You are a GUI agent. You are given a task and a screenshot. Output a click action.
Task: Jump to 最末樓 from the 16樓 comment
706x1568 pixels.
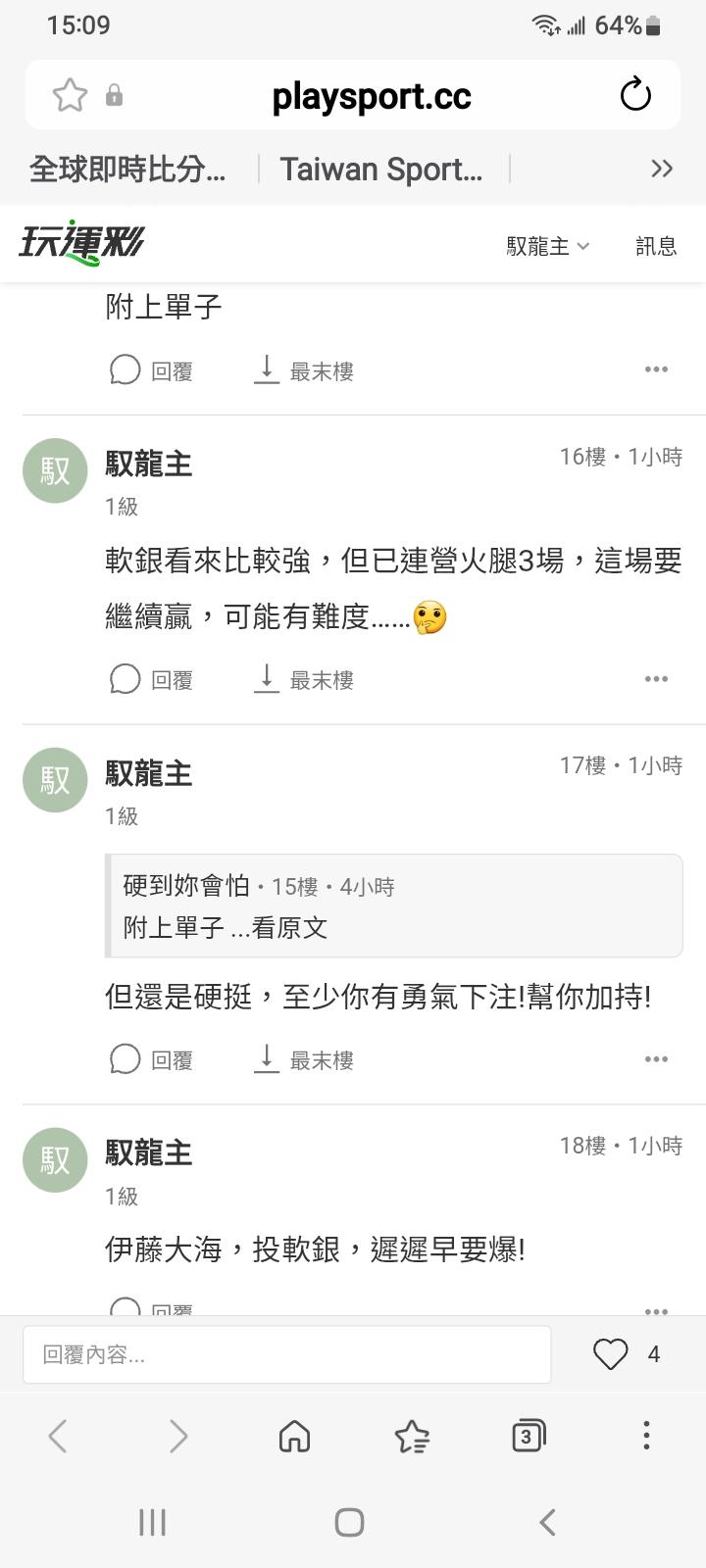coord(303,679)
